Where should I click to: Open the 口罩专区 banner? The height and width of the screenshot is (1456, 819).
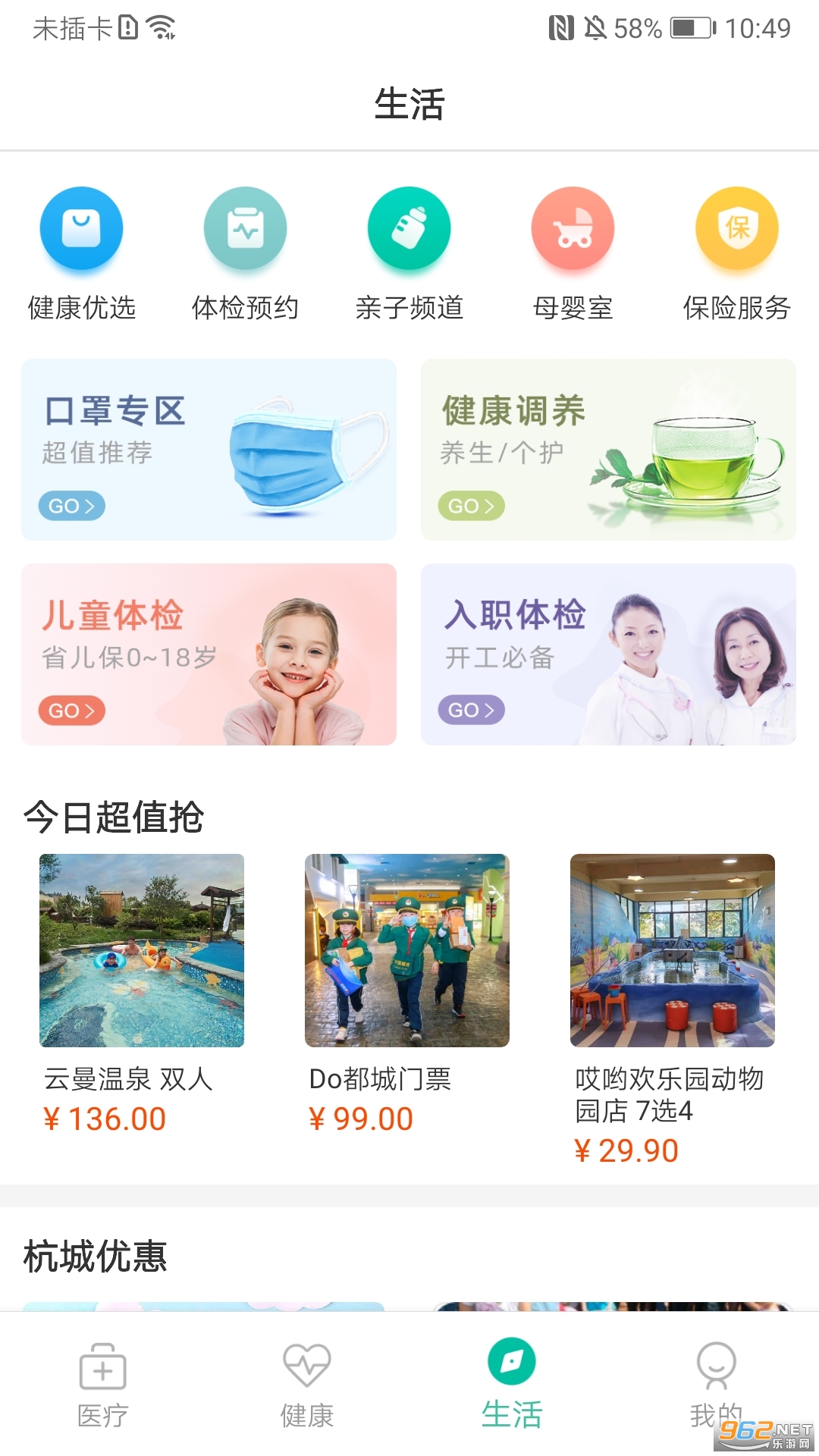click(209, 450)
